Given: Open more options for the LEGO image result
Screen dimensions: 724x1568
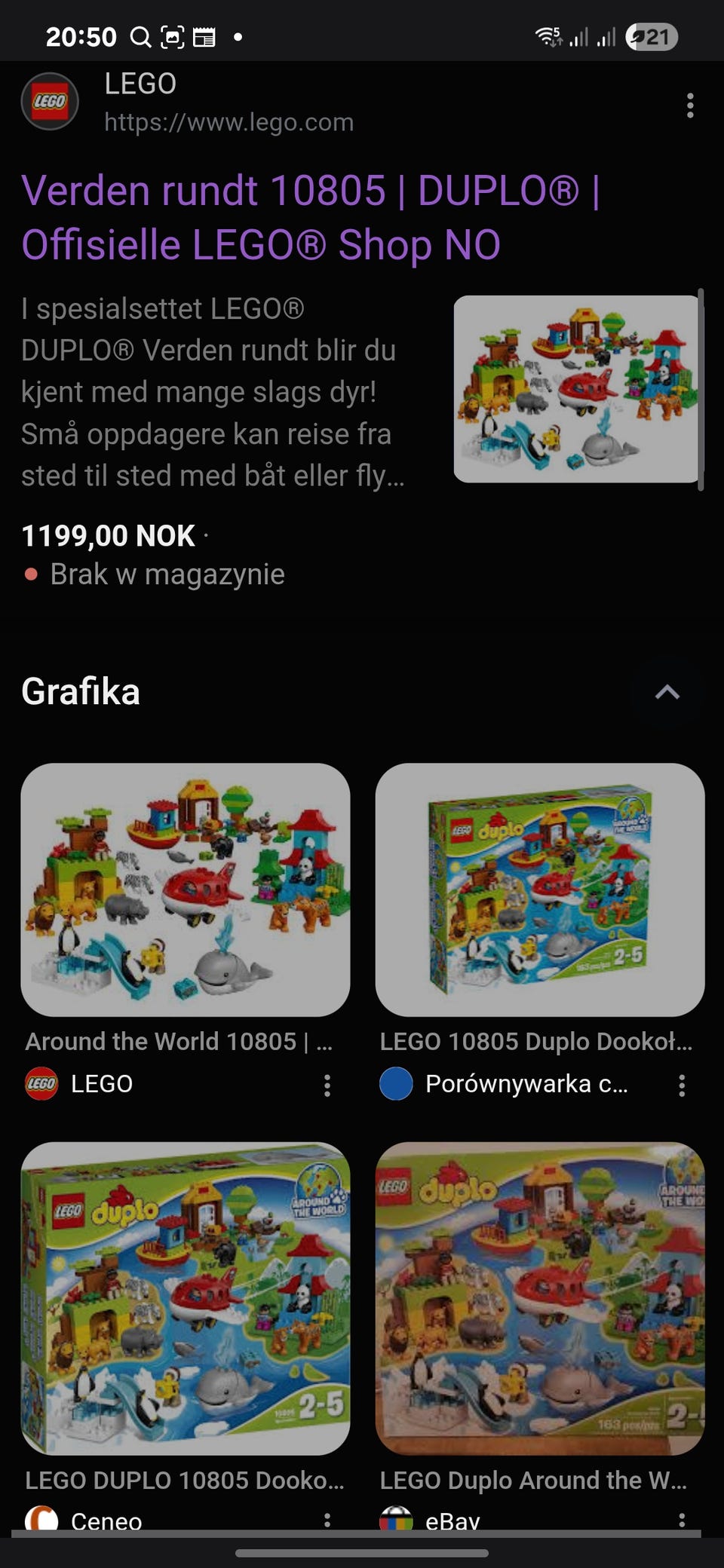Looking at the screenshot, I should point(327,1086).
